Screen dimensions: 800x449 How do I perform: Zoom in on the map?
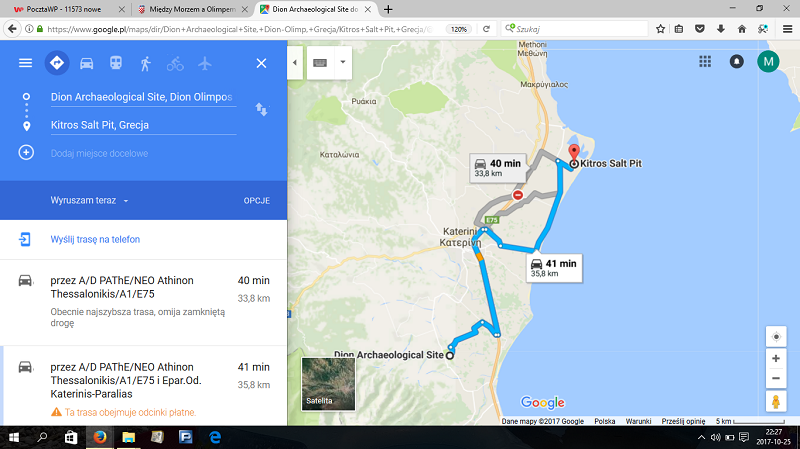pyautogui.click(x=776, y=358)
